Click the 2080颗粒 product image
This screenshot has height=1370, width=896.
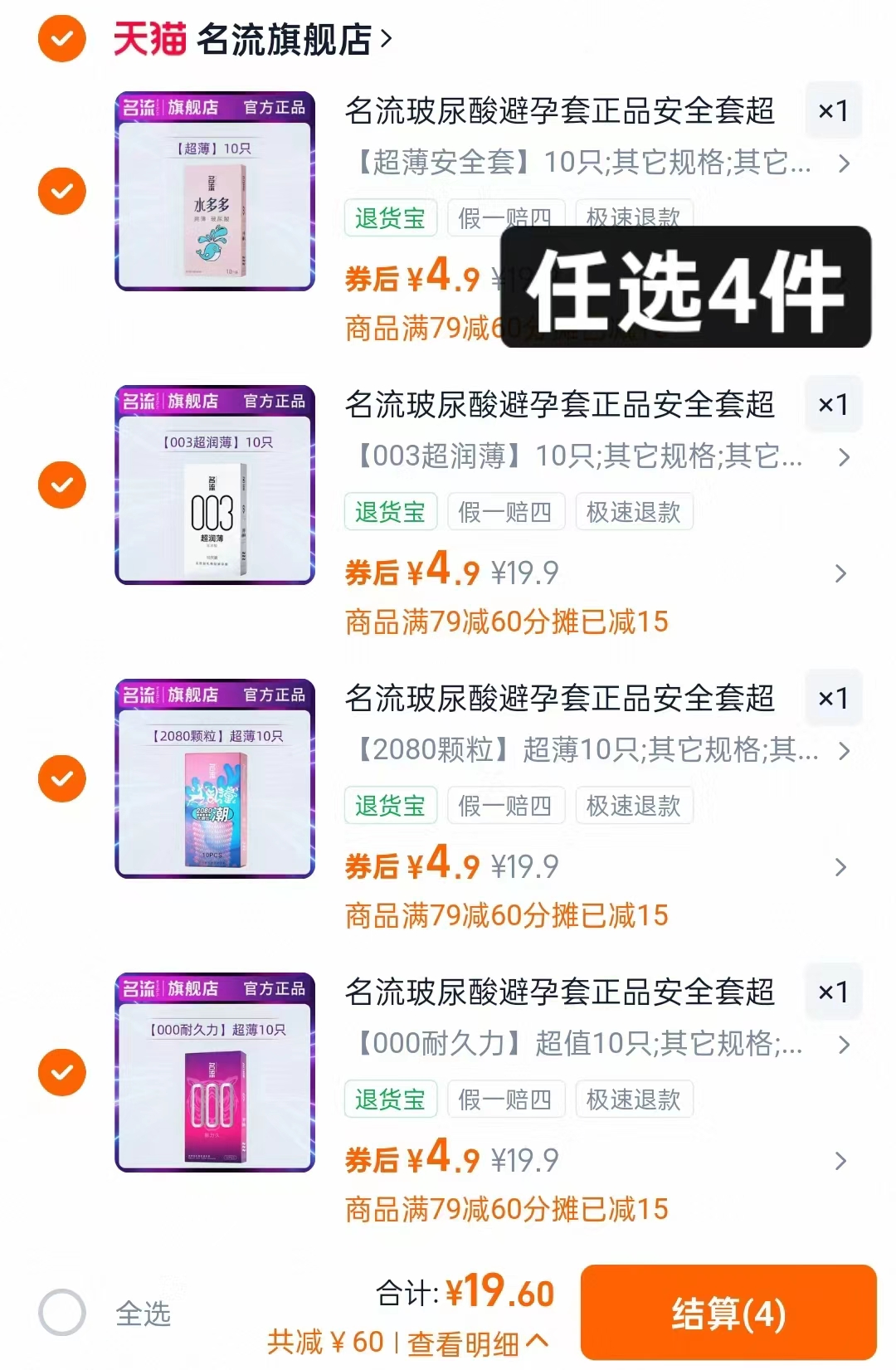coord(212,780)
